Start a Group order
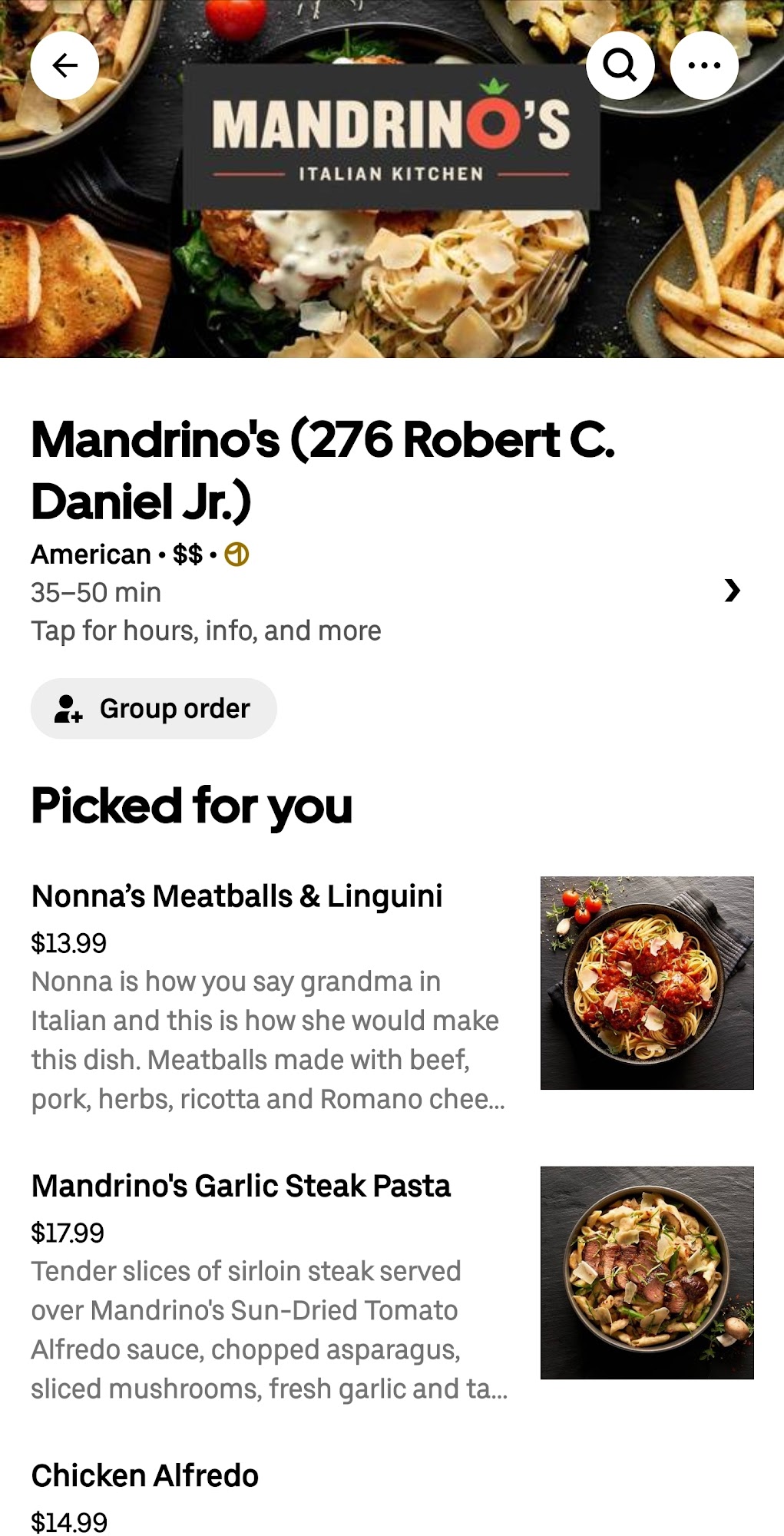The width and height of the screenshot is (784, 1536). [x=154, y=708]
